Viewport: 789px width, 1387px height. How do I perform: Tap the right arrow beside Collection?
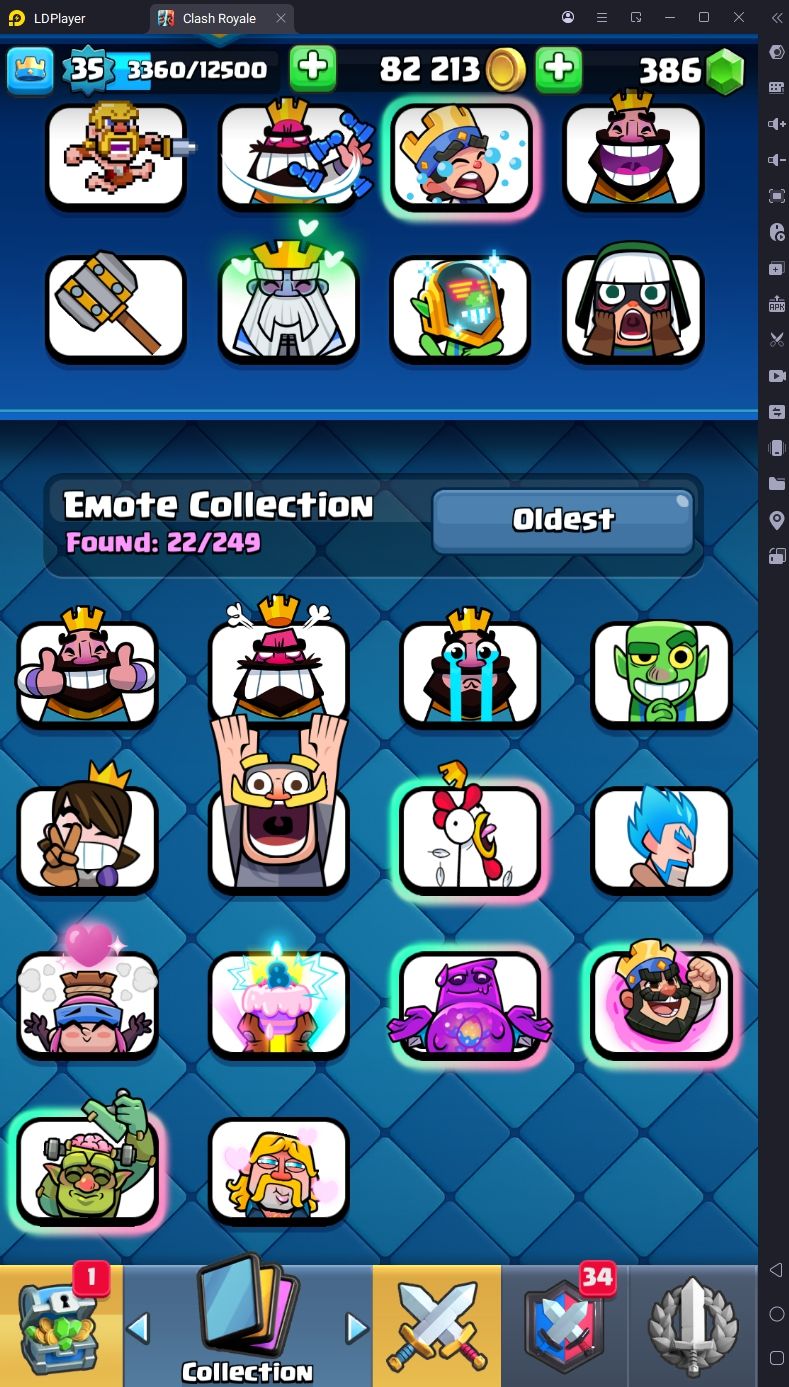[356, 1327]
